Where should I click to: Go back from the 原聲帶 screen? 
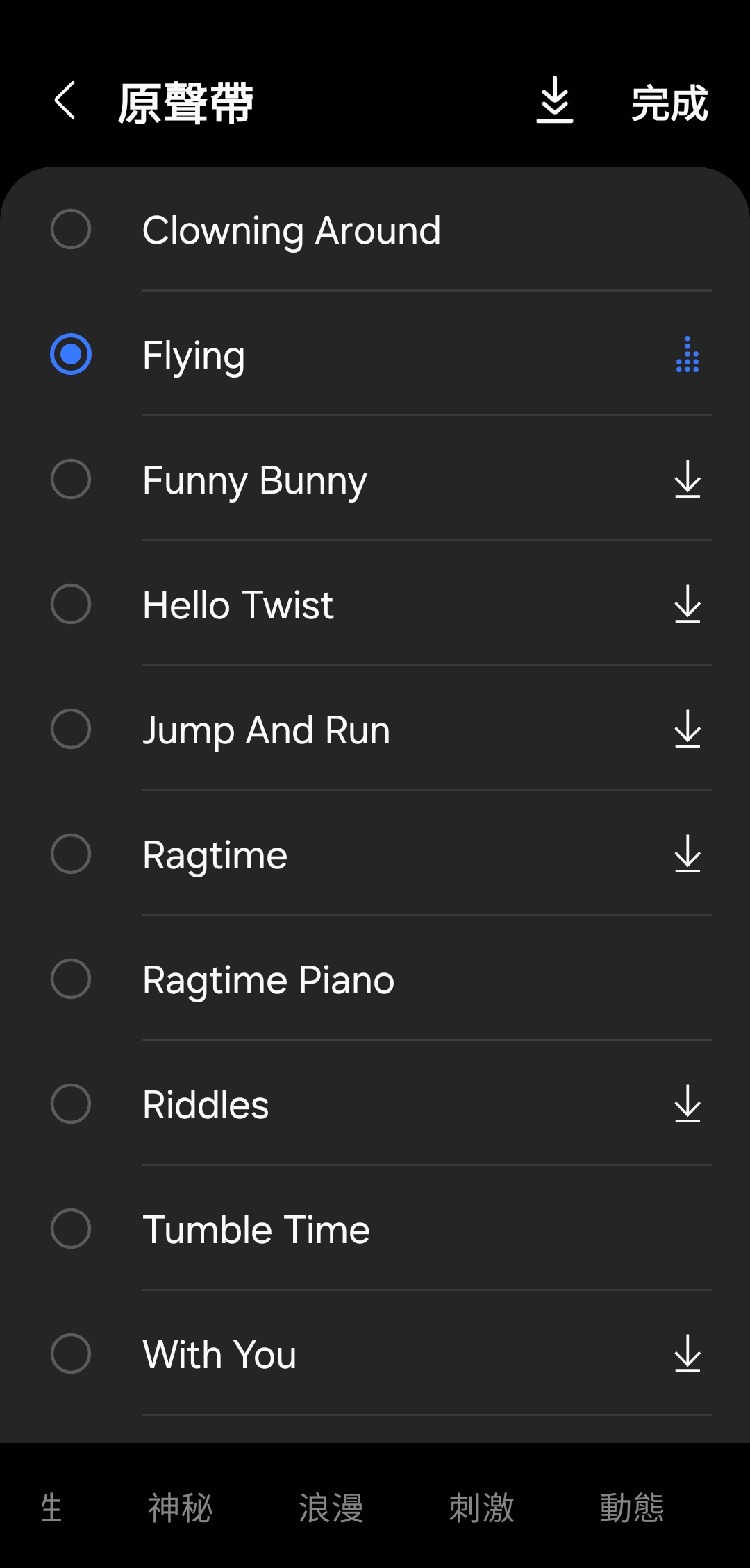65,101
